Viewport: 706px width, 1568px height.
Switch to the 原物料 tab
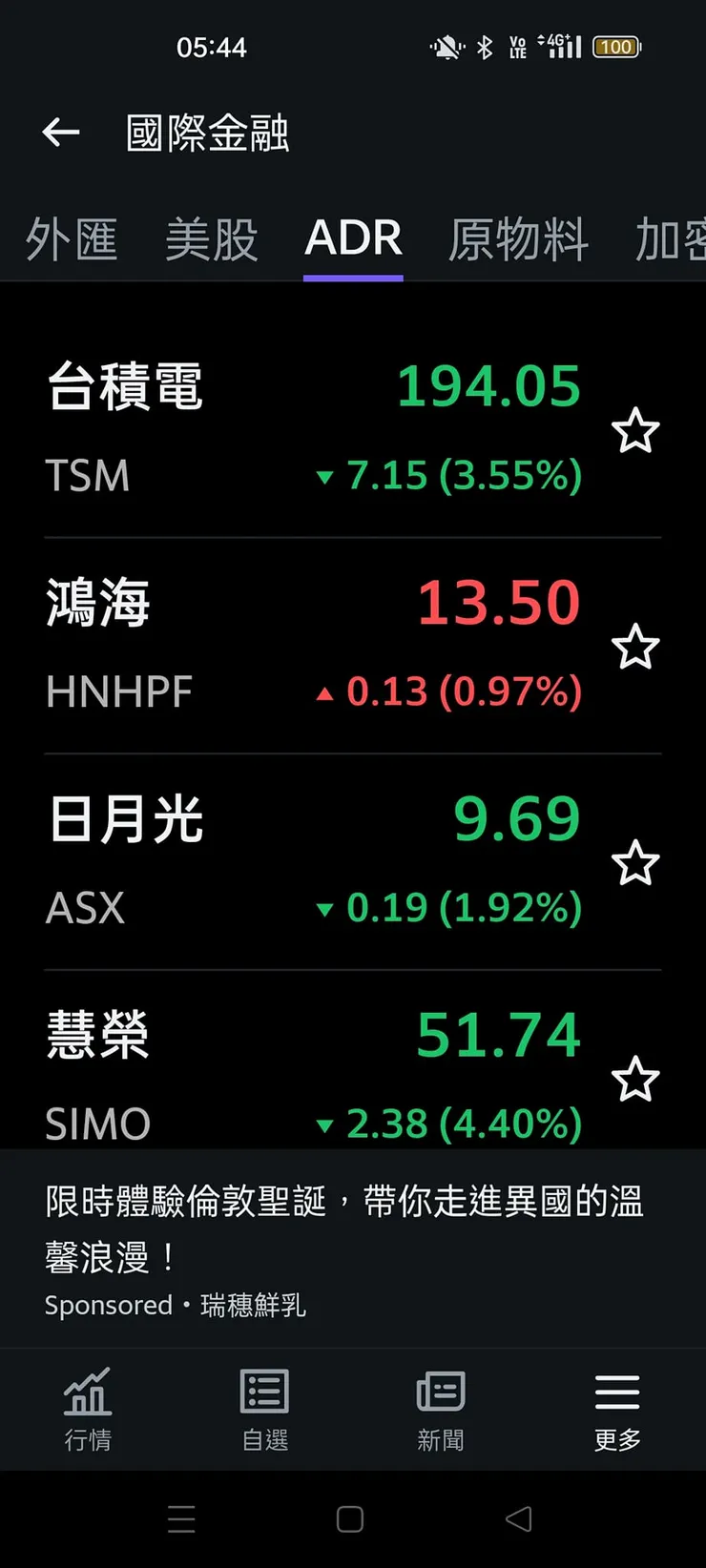(518, 238)
